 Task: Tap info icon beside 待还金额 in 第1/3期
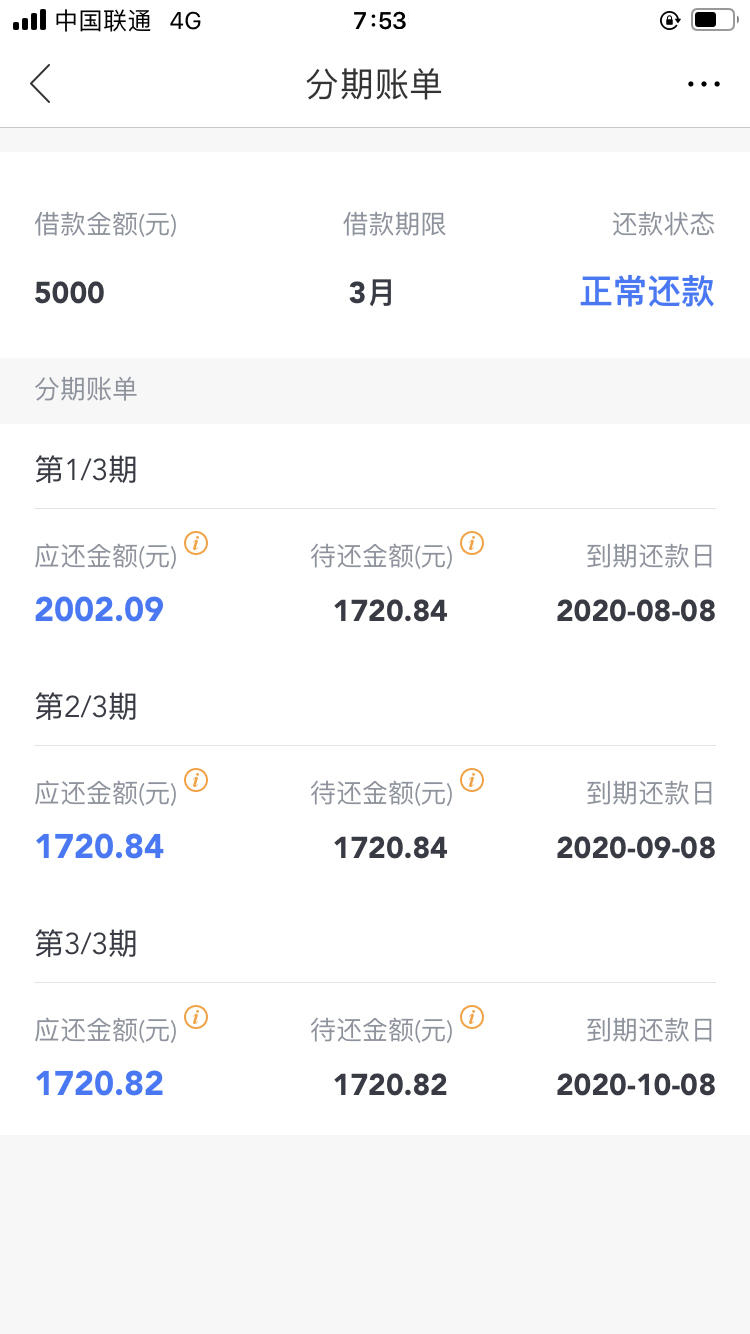pos(472,544)
